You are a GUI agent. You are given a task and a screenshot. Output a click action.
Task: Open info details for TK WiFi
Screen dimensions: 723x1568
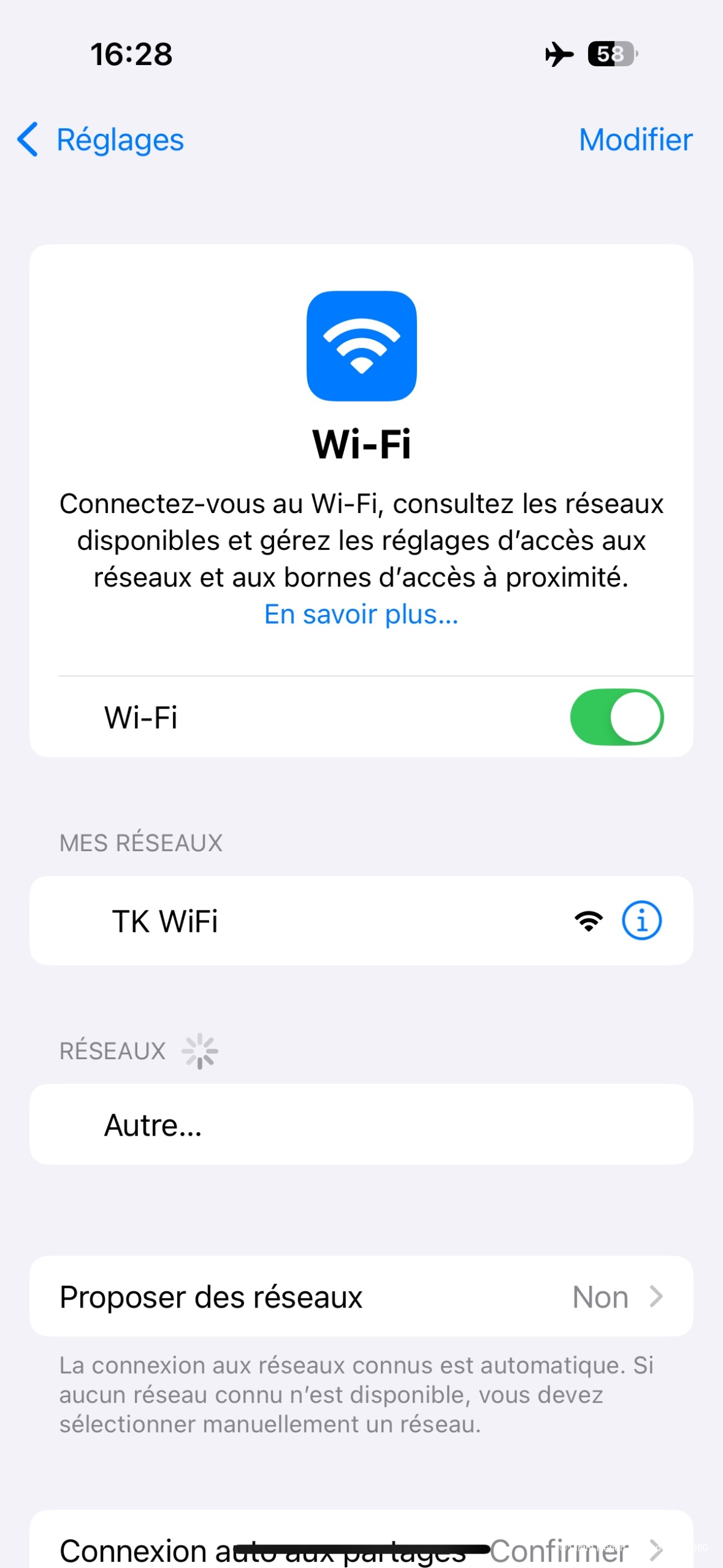click(641, 921)
